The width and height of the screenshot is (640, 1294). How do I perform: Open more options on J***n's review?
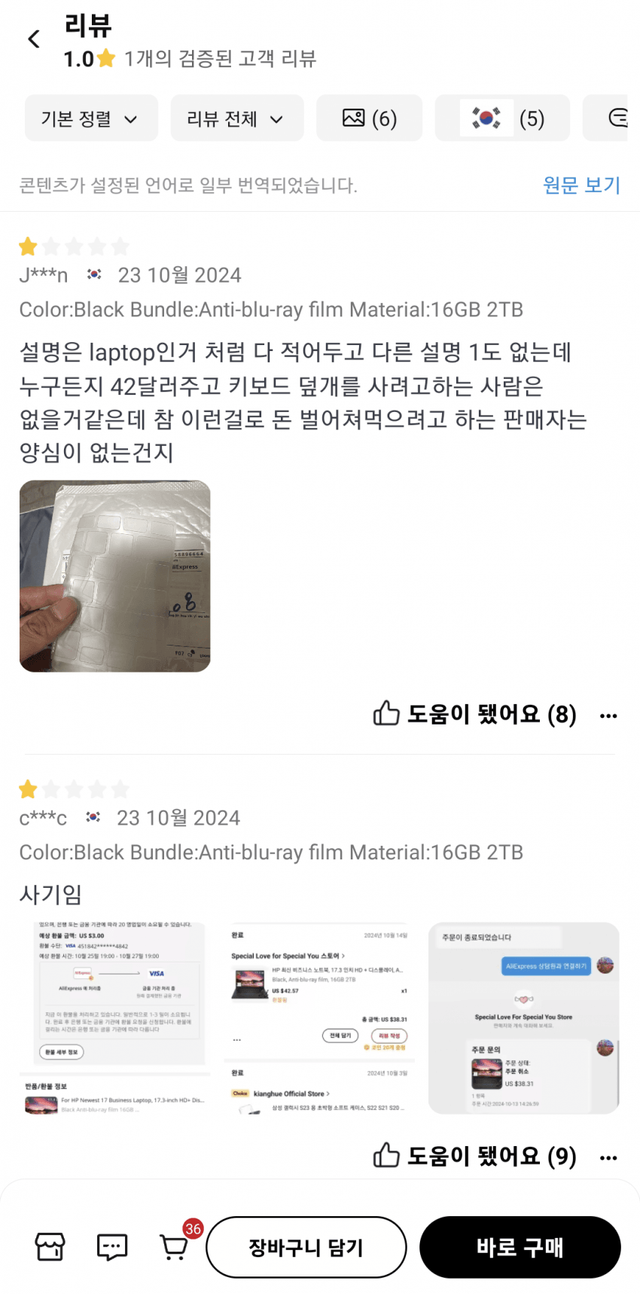(608, 715)
